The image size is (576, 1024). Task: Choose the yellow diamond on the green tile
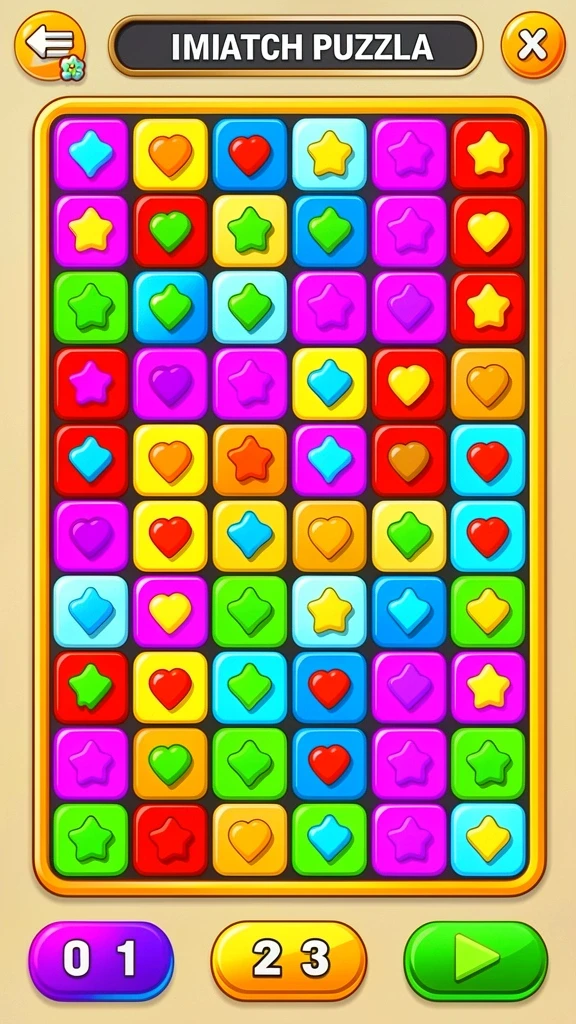pos(488,611)
